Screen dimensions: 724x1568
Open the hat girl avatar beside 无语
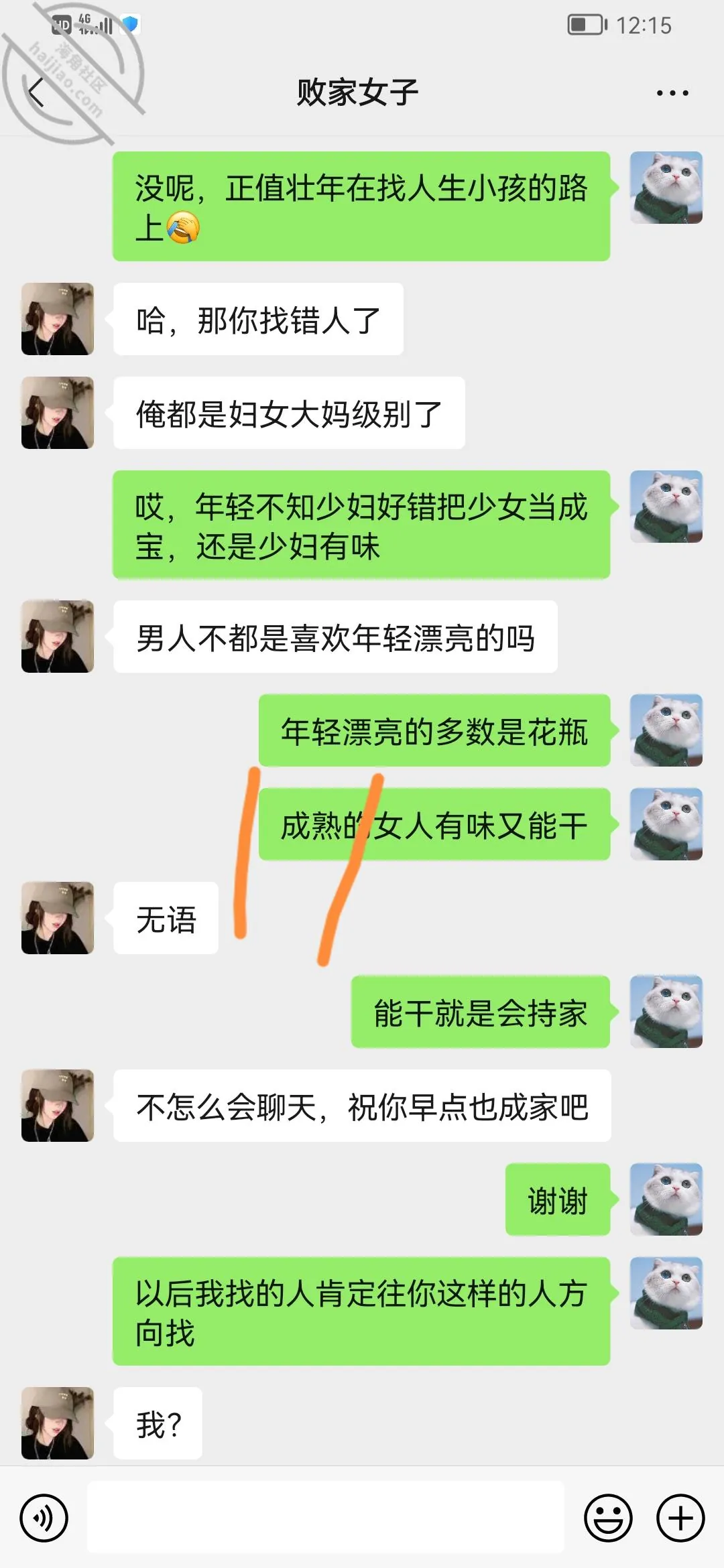[x=58, y=918]
